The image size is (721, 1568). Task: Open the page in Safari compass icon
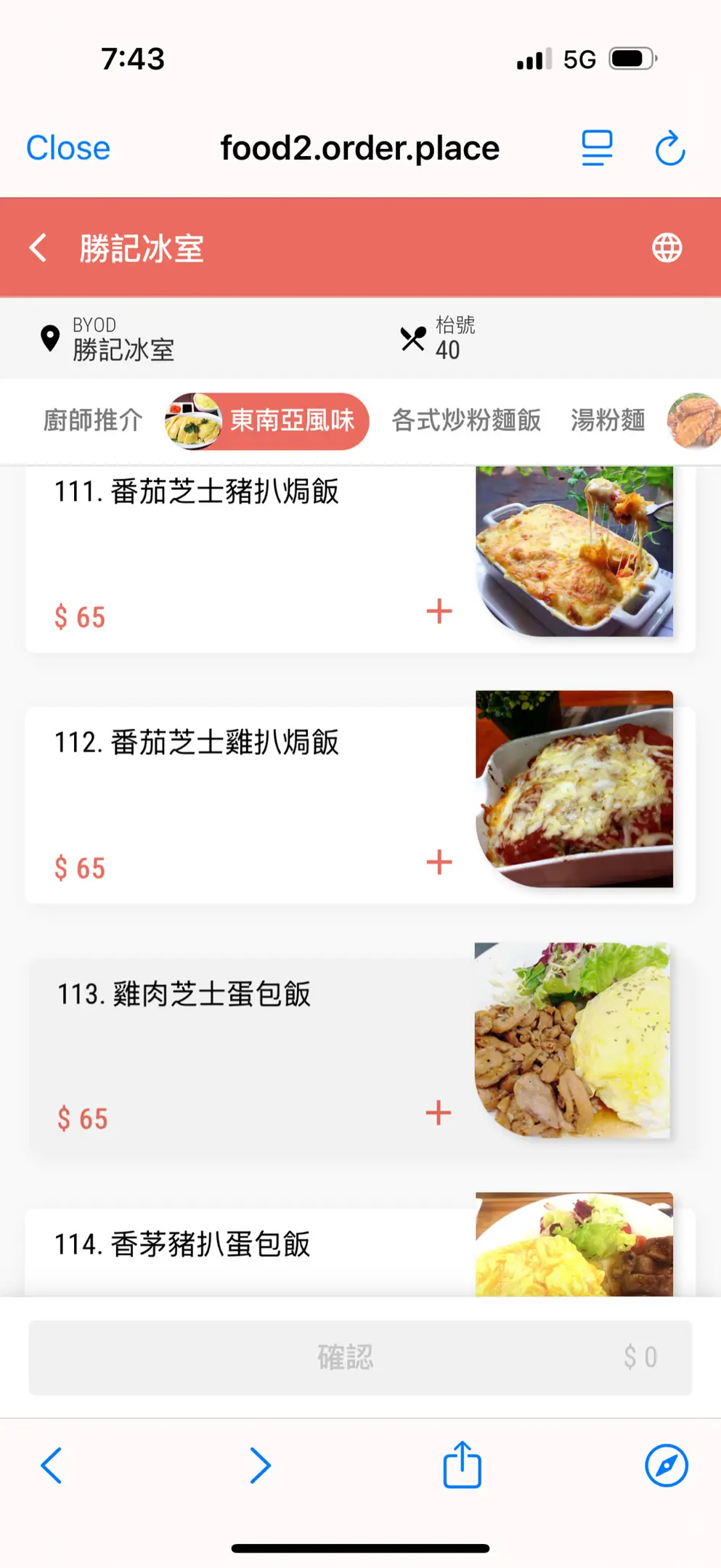point(667,1465)
